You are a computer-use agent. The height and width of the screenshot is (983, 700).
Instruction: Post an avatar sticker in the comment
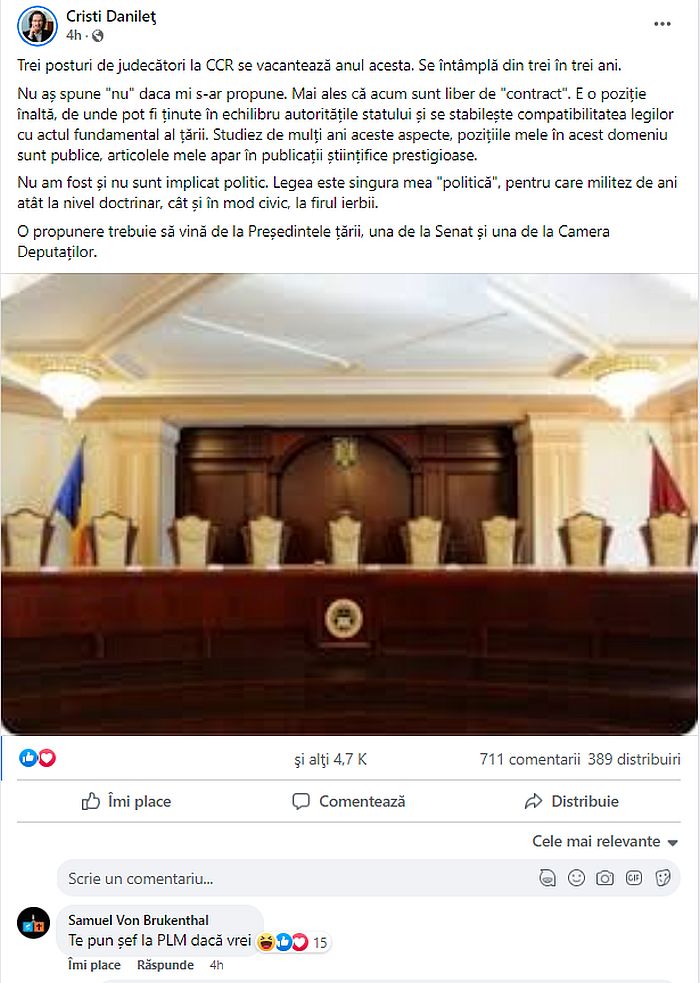coord(547,878)
